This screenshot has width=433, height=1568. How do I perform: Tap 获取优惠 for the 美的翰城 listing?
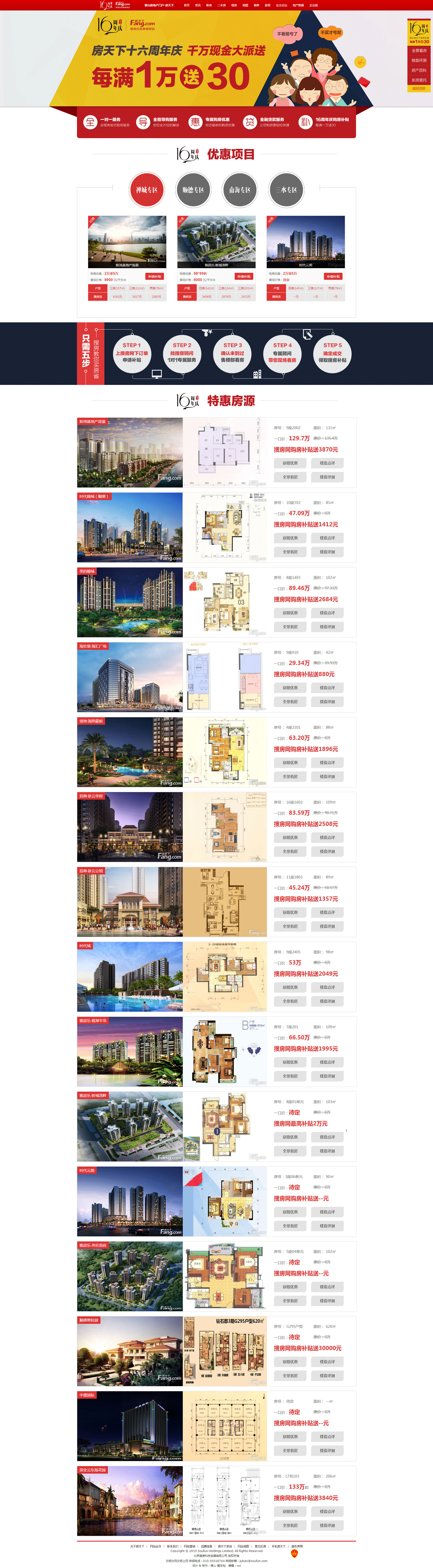290,613
